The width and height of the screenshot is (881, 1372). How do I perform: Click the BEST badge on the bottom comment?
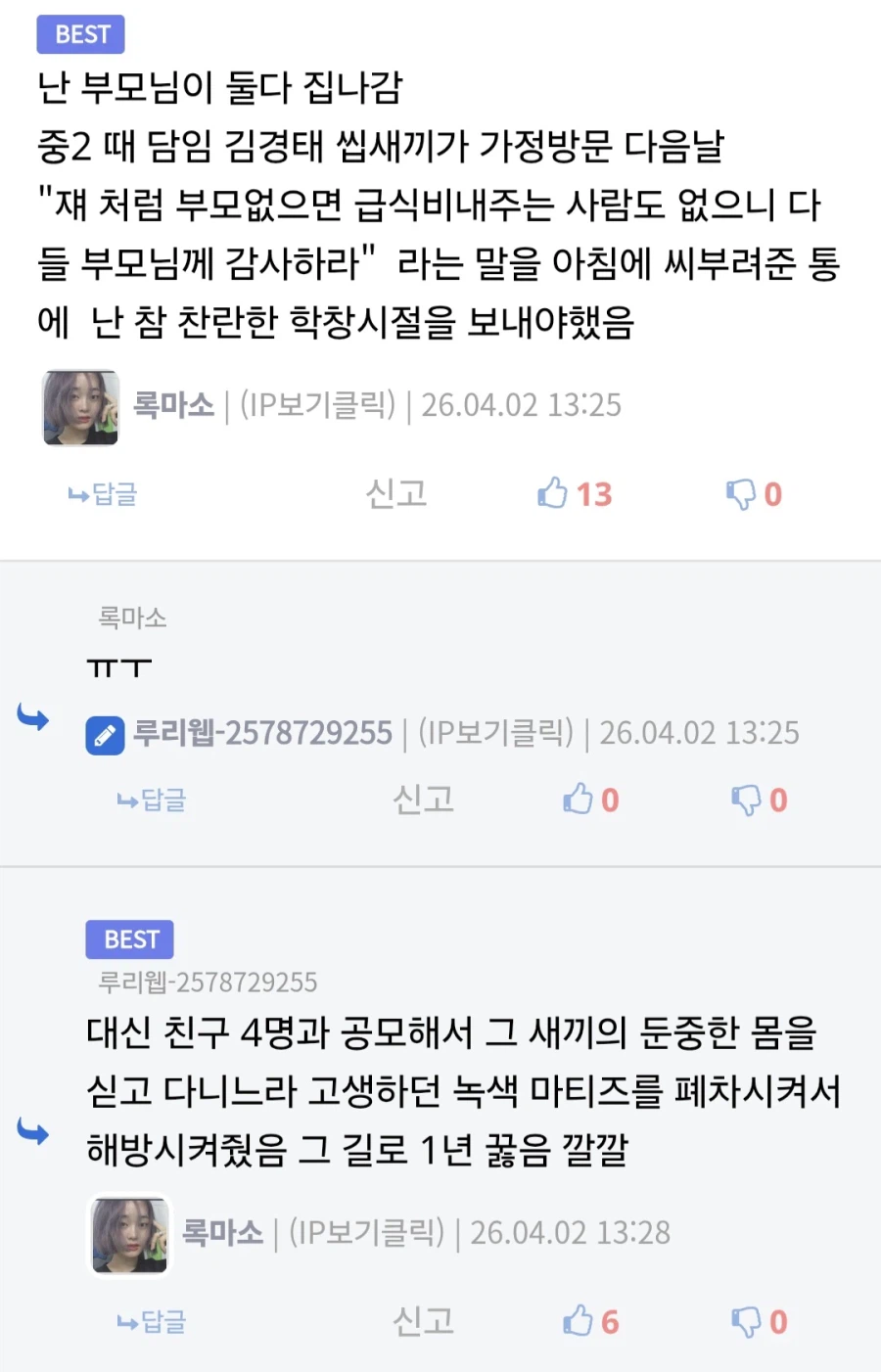click(x=129, y=939)
